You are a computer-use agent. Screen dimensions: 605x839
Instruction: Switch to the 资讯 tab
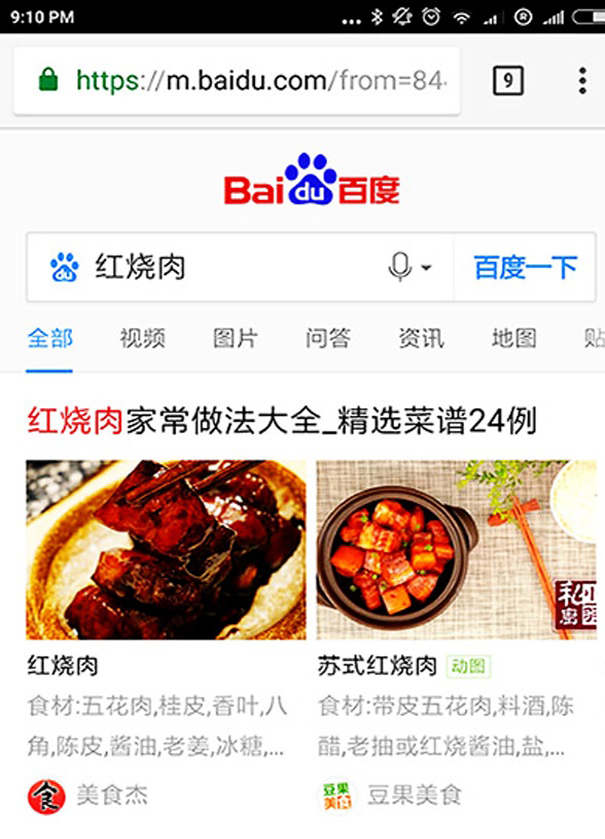coord(421,338)
